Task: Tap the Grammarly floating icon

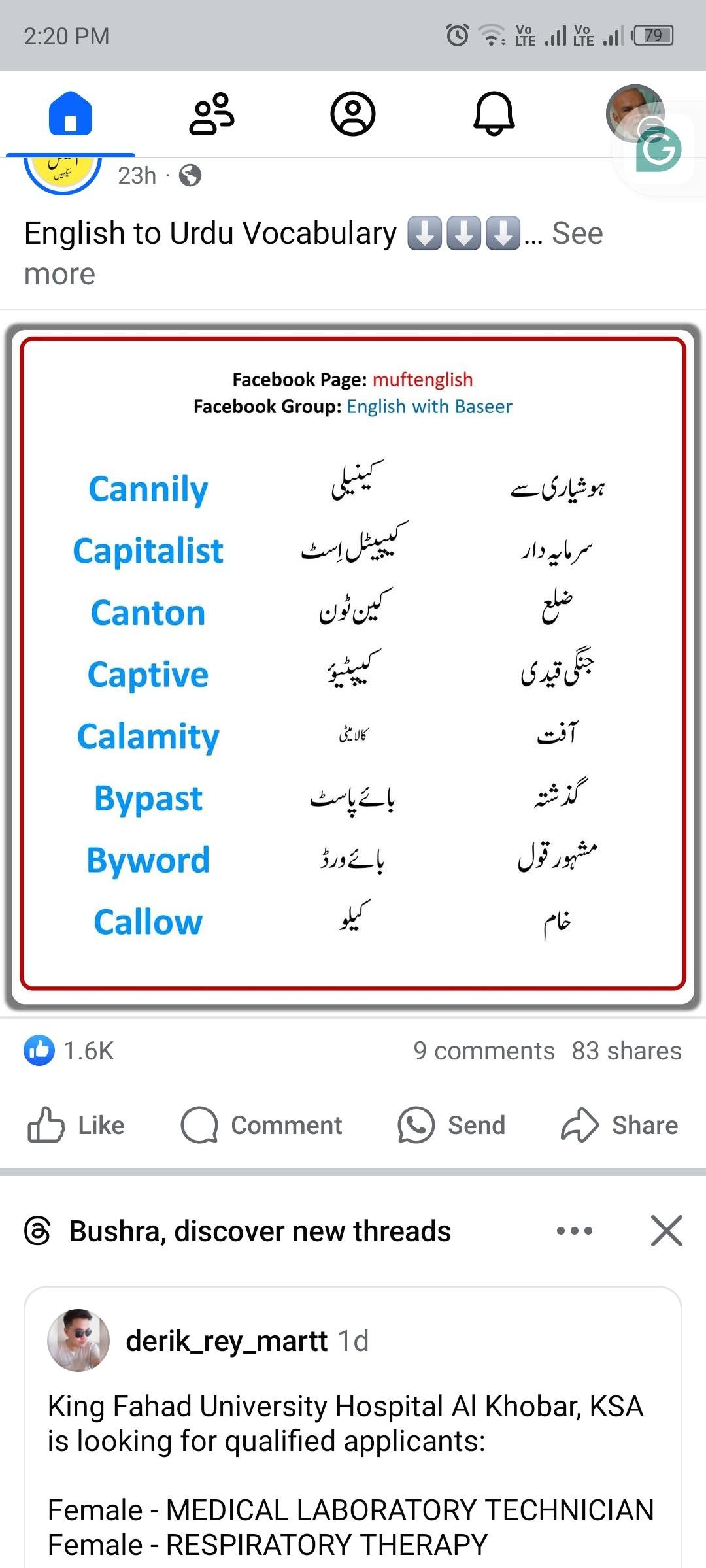Action: click(x=659, y=149)
